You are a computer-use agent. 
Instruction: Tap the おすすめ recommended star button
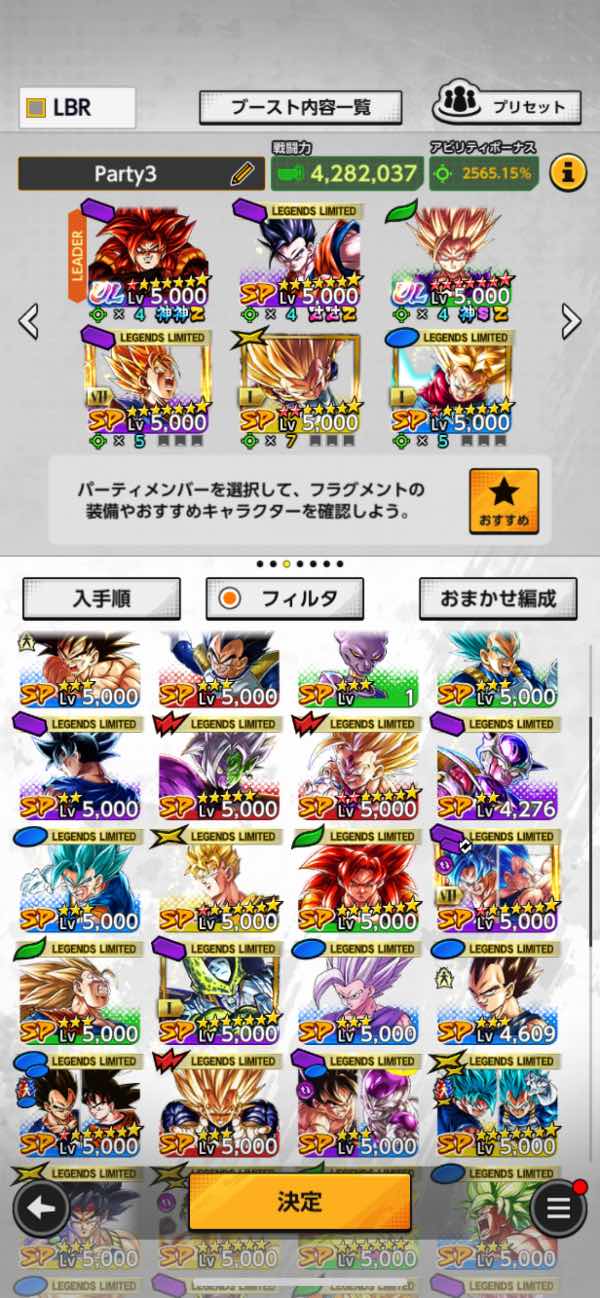coord(503,502)
